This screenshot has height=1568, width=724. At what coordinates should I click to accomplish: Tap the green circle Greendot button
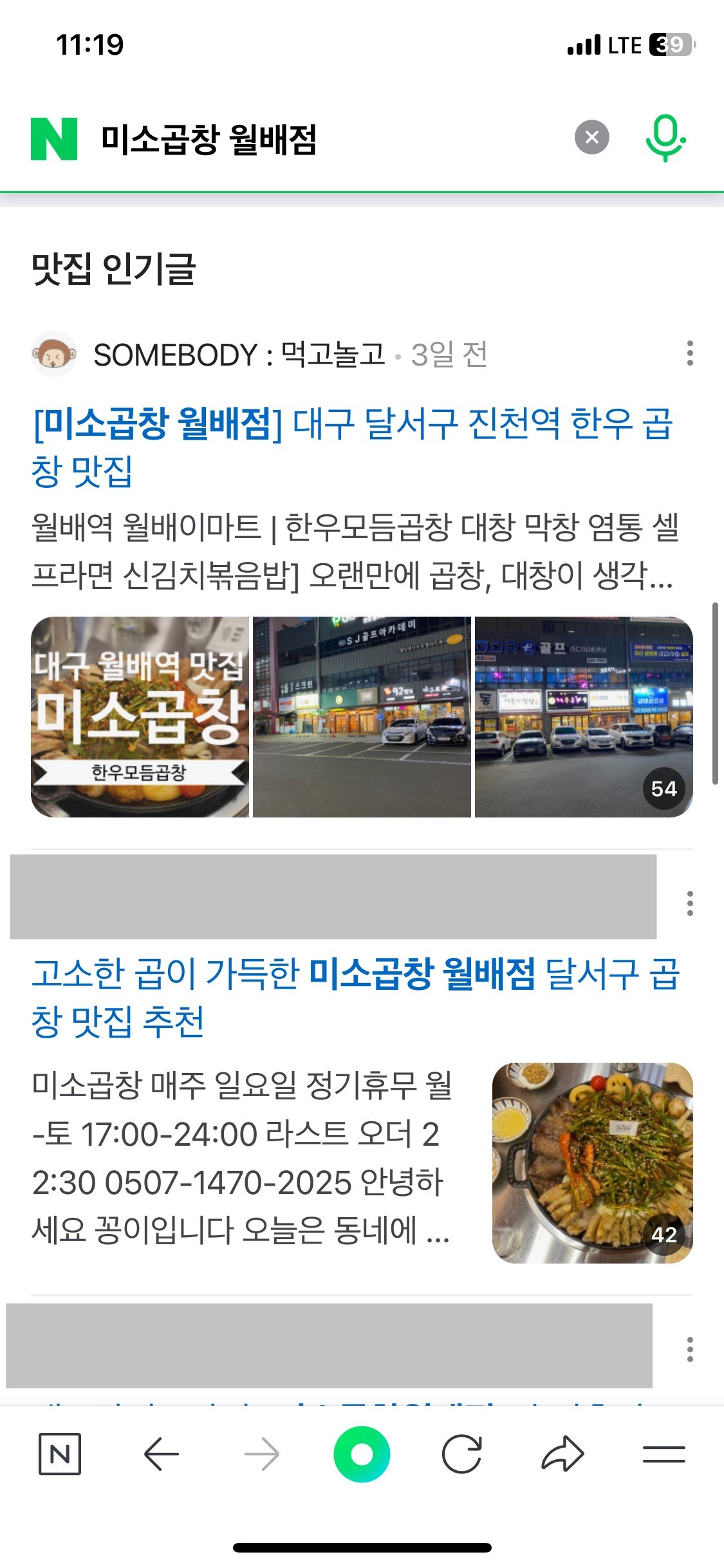coord(362,1454)
